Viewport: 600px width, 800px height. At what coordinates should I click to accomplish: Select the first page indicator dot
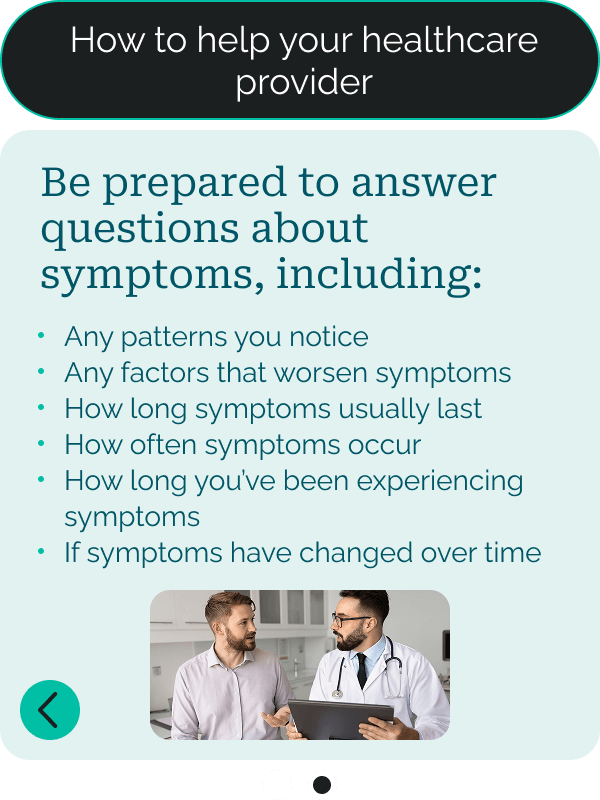pyautogui.click(x=277, y=785)
